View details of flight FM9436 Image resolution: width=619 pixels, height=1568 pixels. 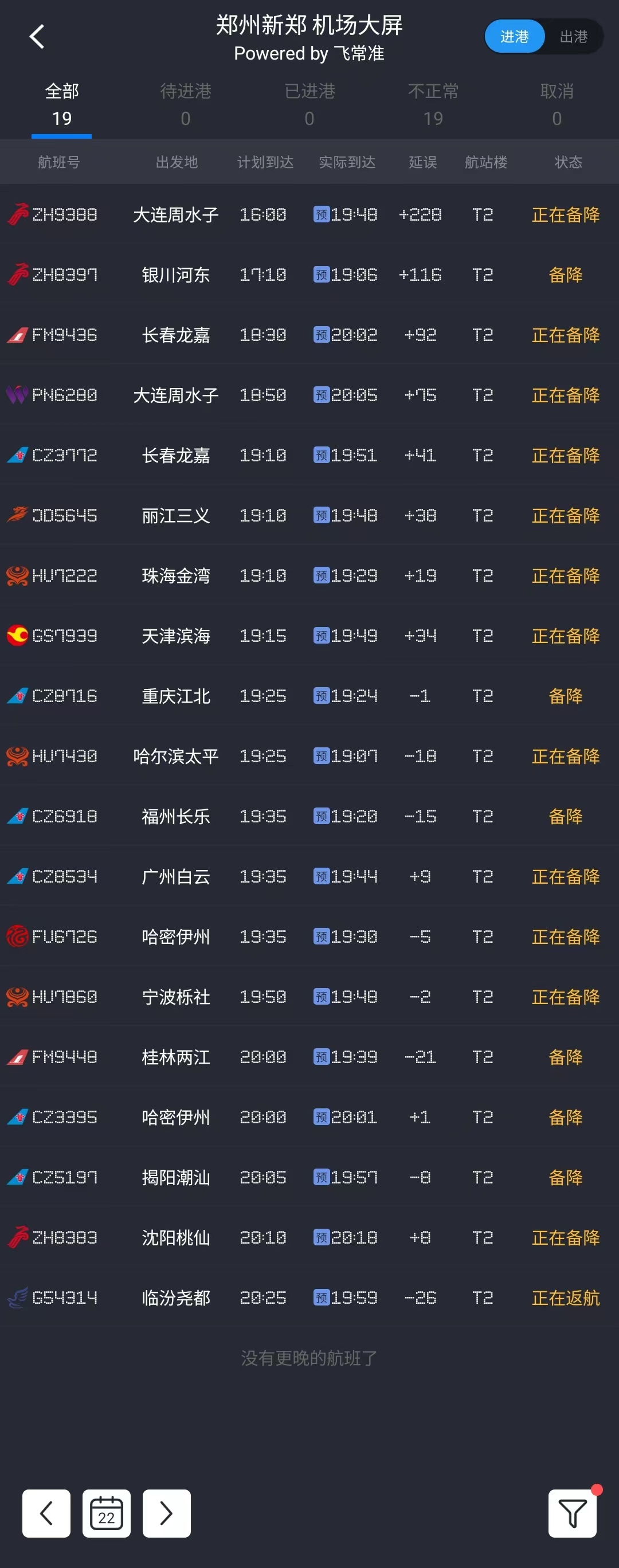(x=309, y=335)
